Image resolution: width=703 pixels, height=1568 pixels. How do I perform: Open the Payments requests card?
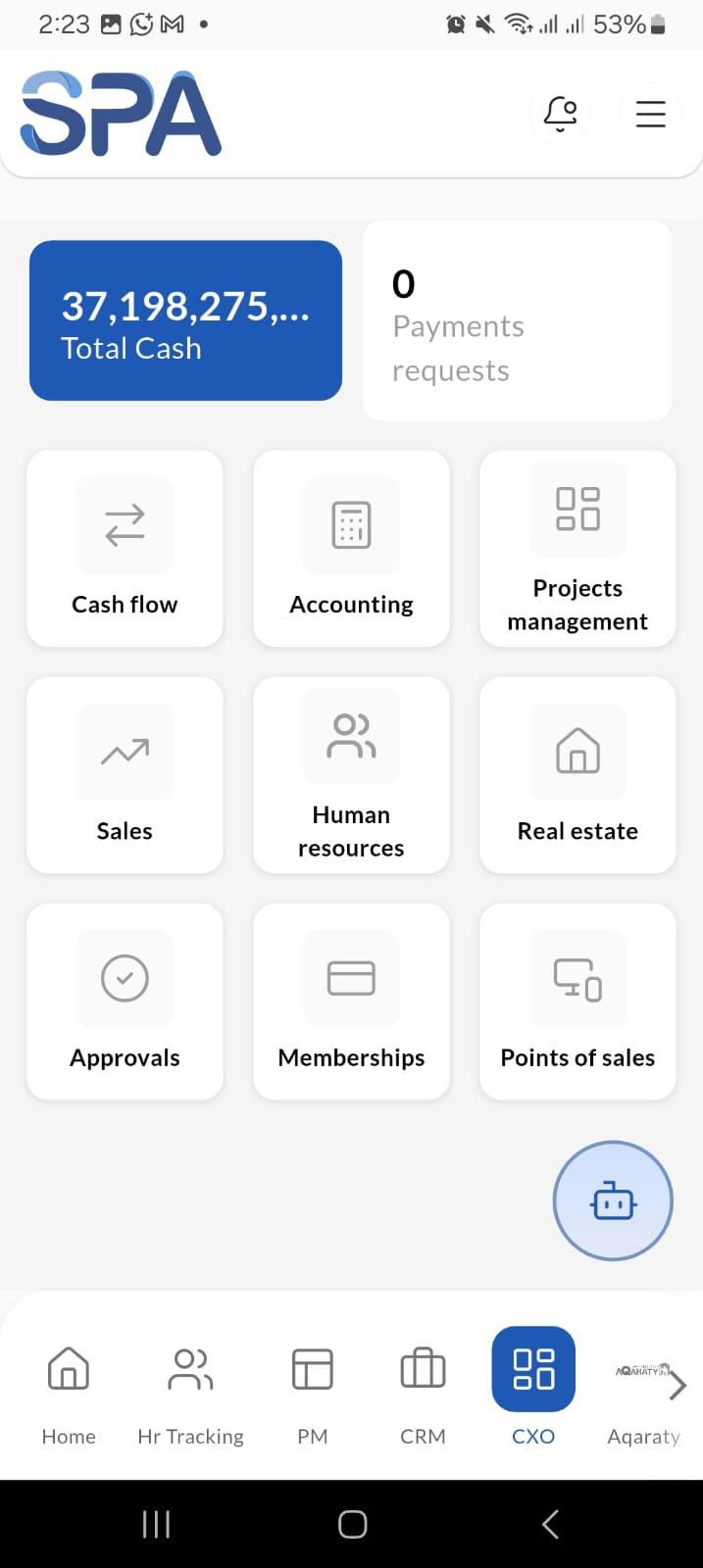pos(517,320)
